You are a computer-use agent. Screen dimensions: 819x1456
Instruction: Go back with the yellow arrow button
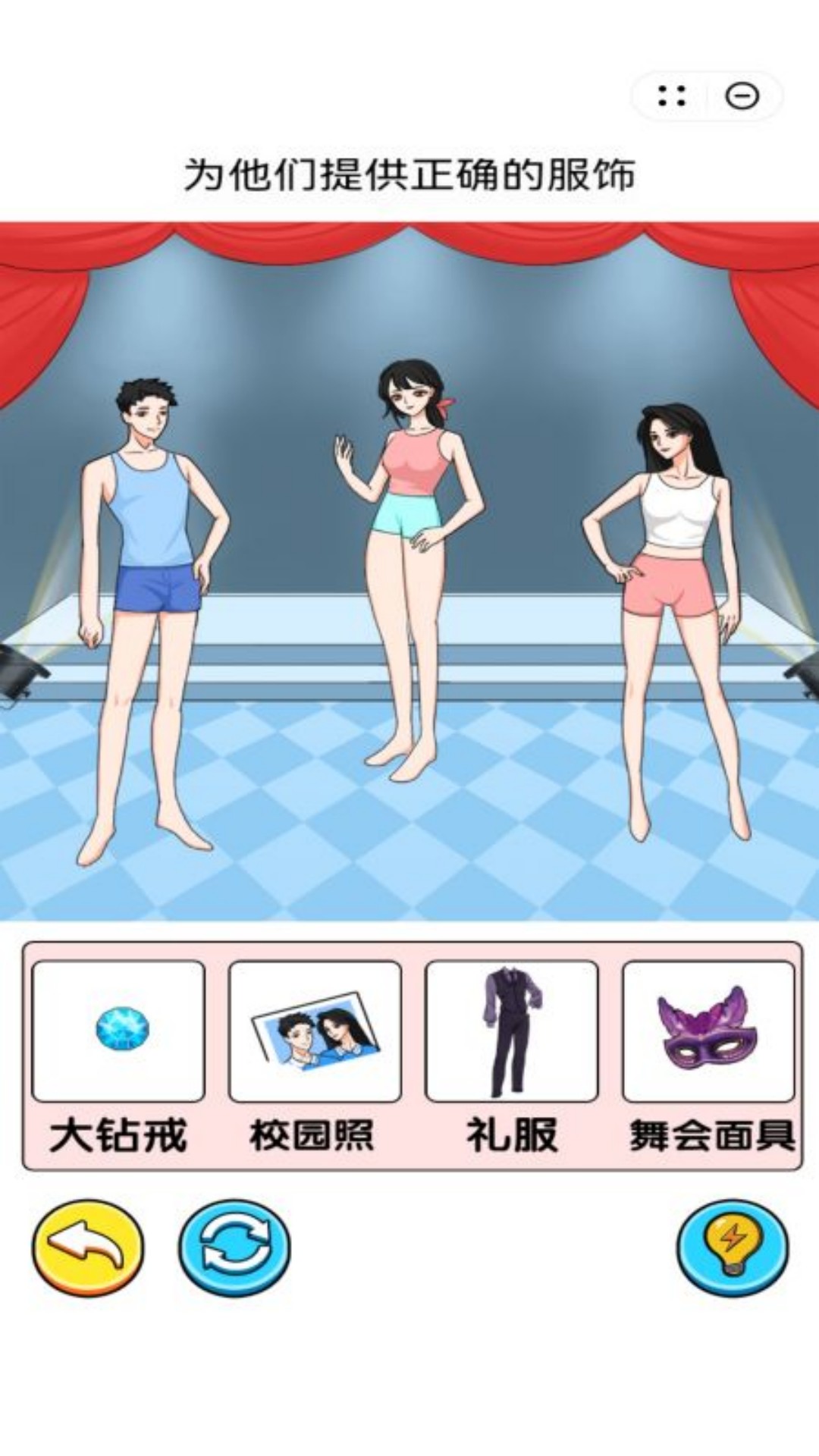[88, 1247]
